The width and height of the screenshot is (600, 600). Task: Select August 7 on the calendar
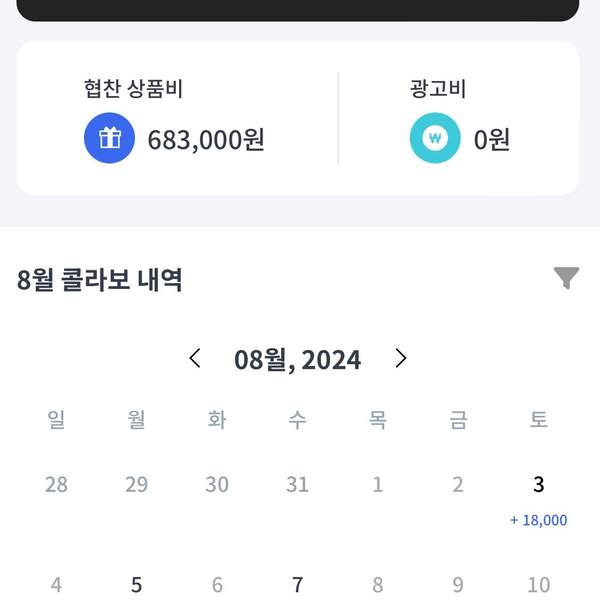click(x=297, y=585)
